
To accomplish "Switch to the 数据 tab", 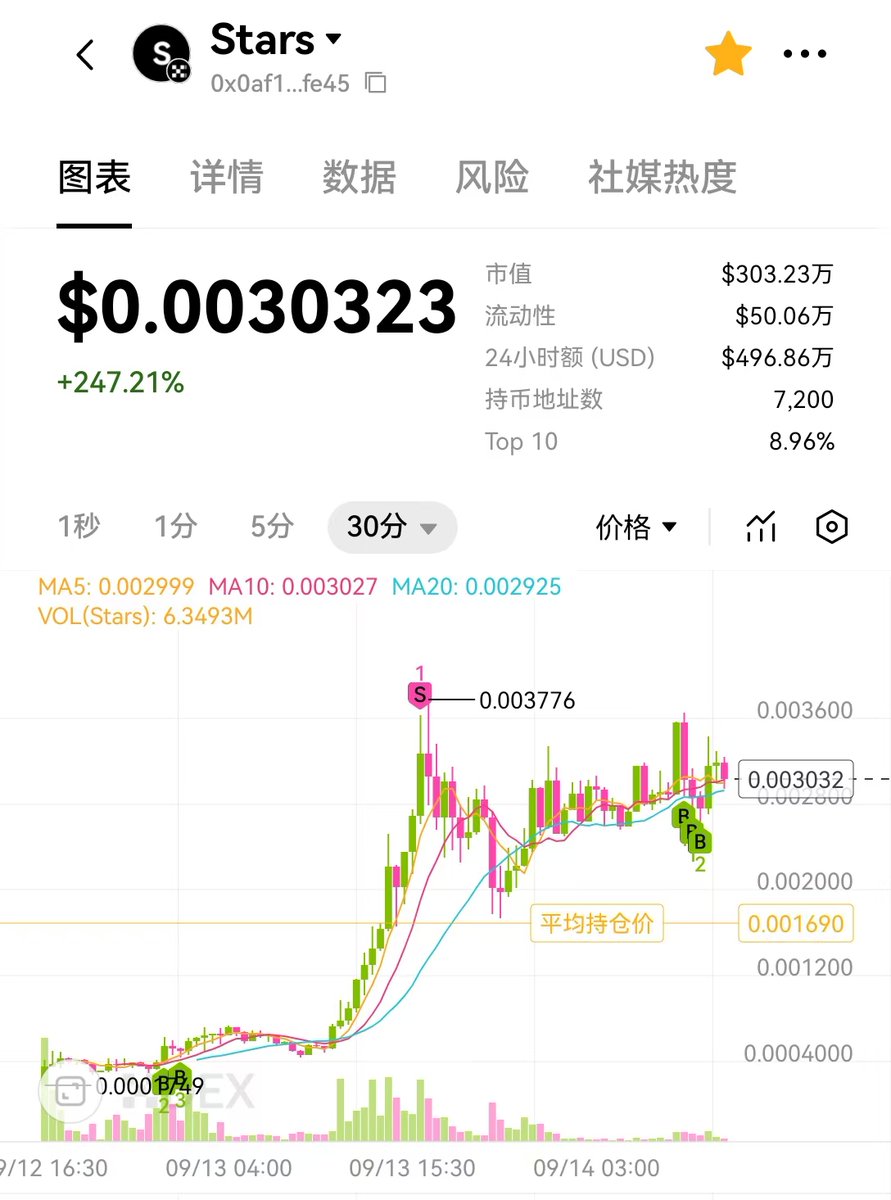I will coord(359,178).
